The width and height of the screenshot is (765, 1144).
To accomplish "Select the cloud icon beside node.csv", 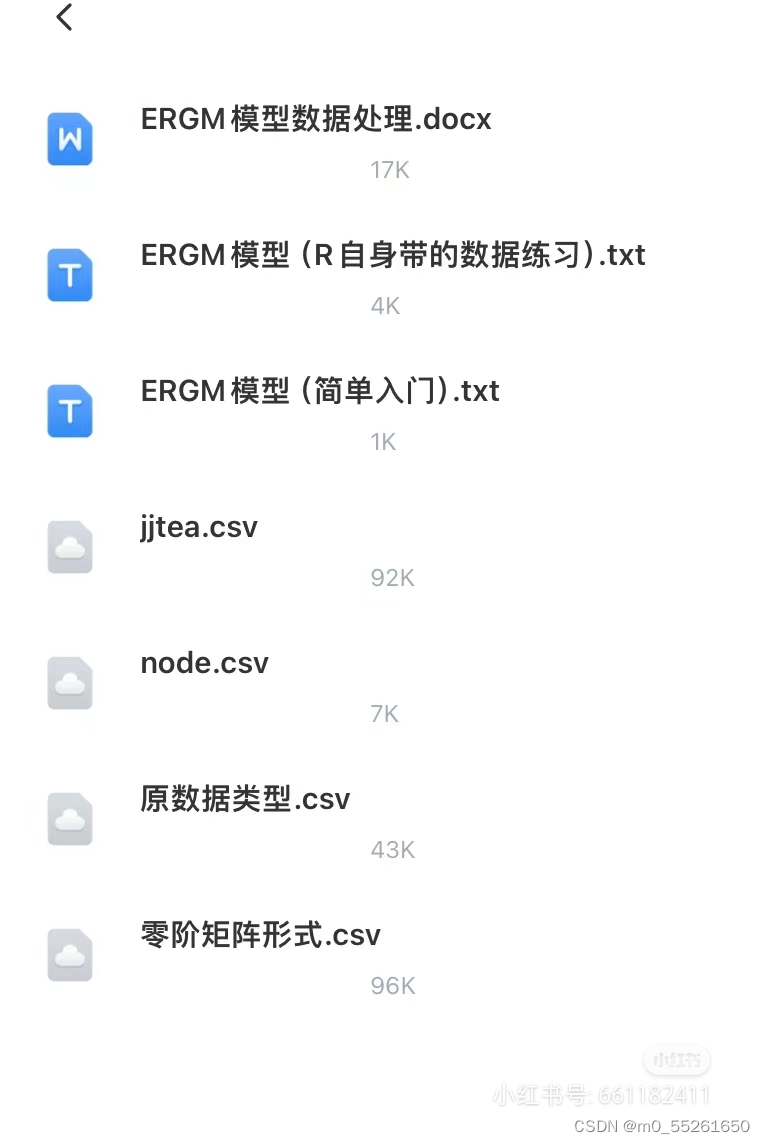I will (x=69, y=683).
